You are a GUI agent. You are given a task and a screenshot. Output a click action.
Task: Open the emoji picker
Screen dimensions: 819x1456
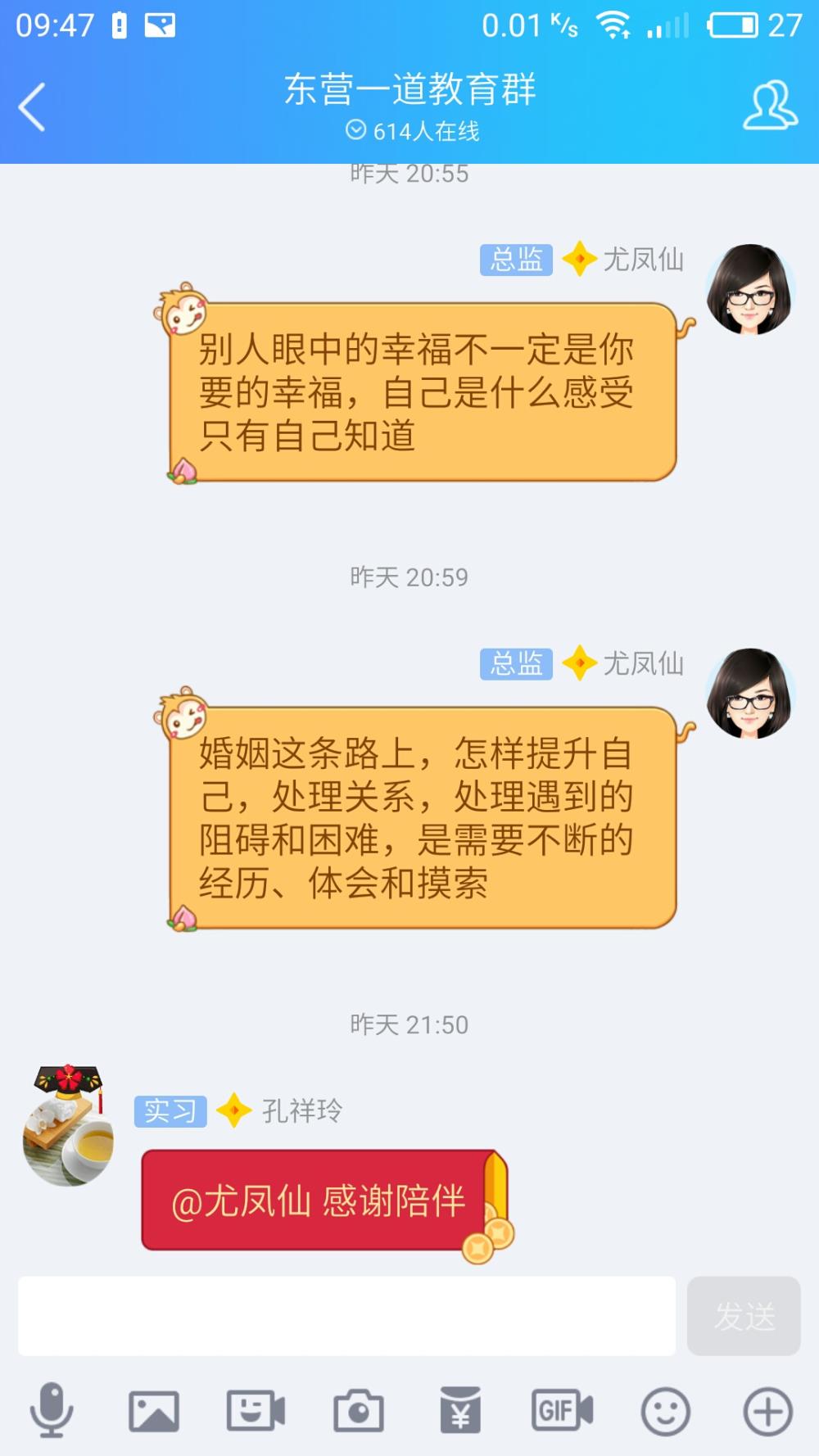click(x=665, y=1411)
